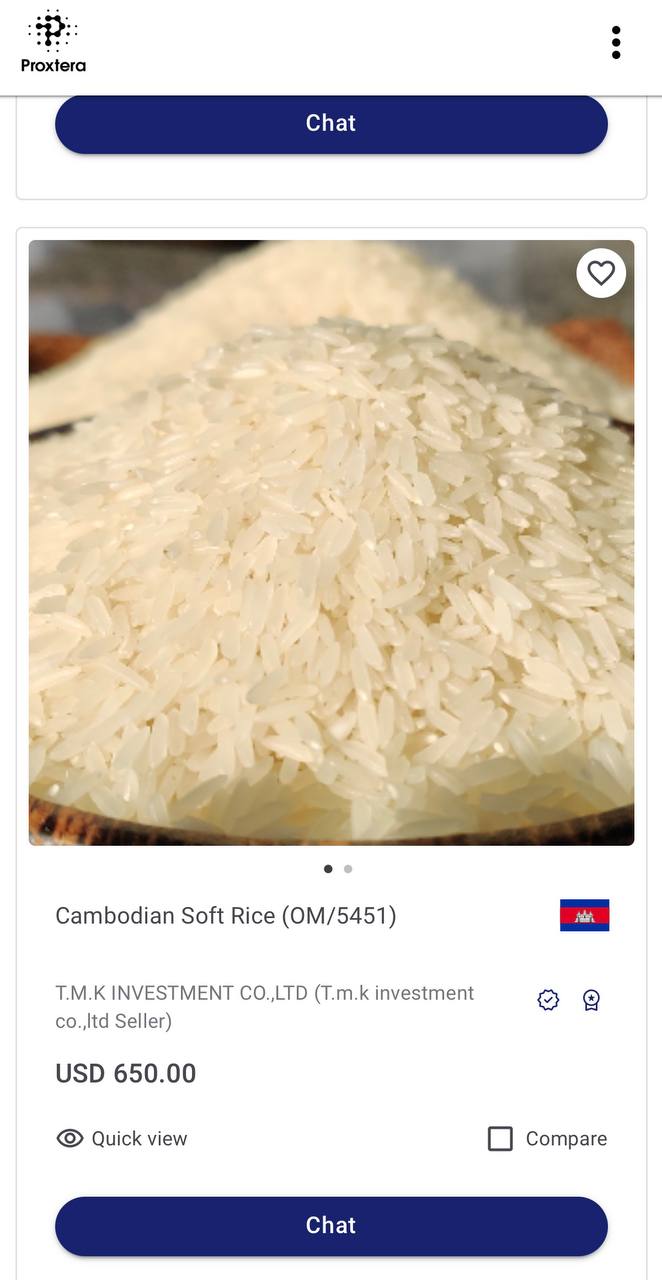662x1280 pixels.
Task: Check the Compare box for Cambodian Soft Rice
Action: [x=500, y=1138]
